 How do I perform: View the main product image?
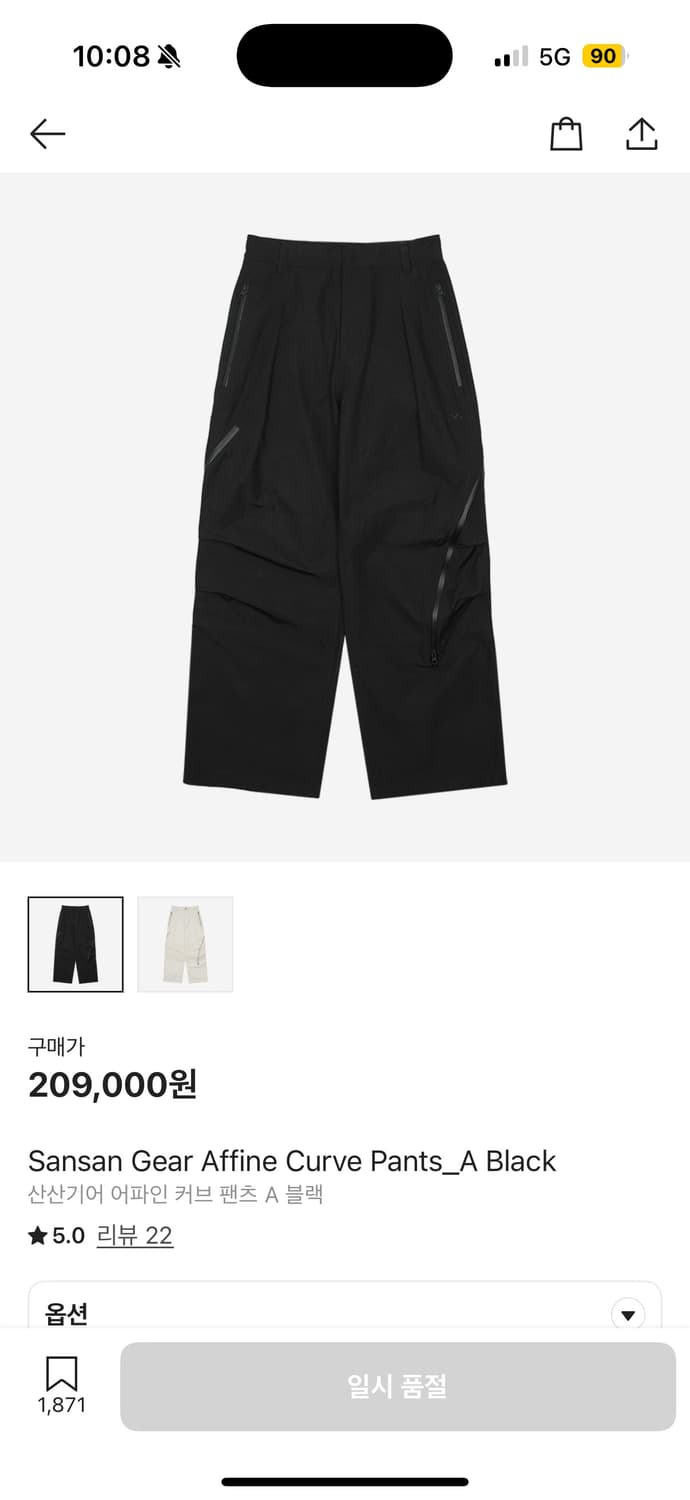click(345, 516)
